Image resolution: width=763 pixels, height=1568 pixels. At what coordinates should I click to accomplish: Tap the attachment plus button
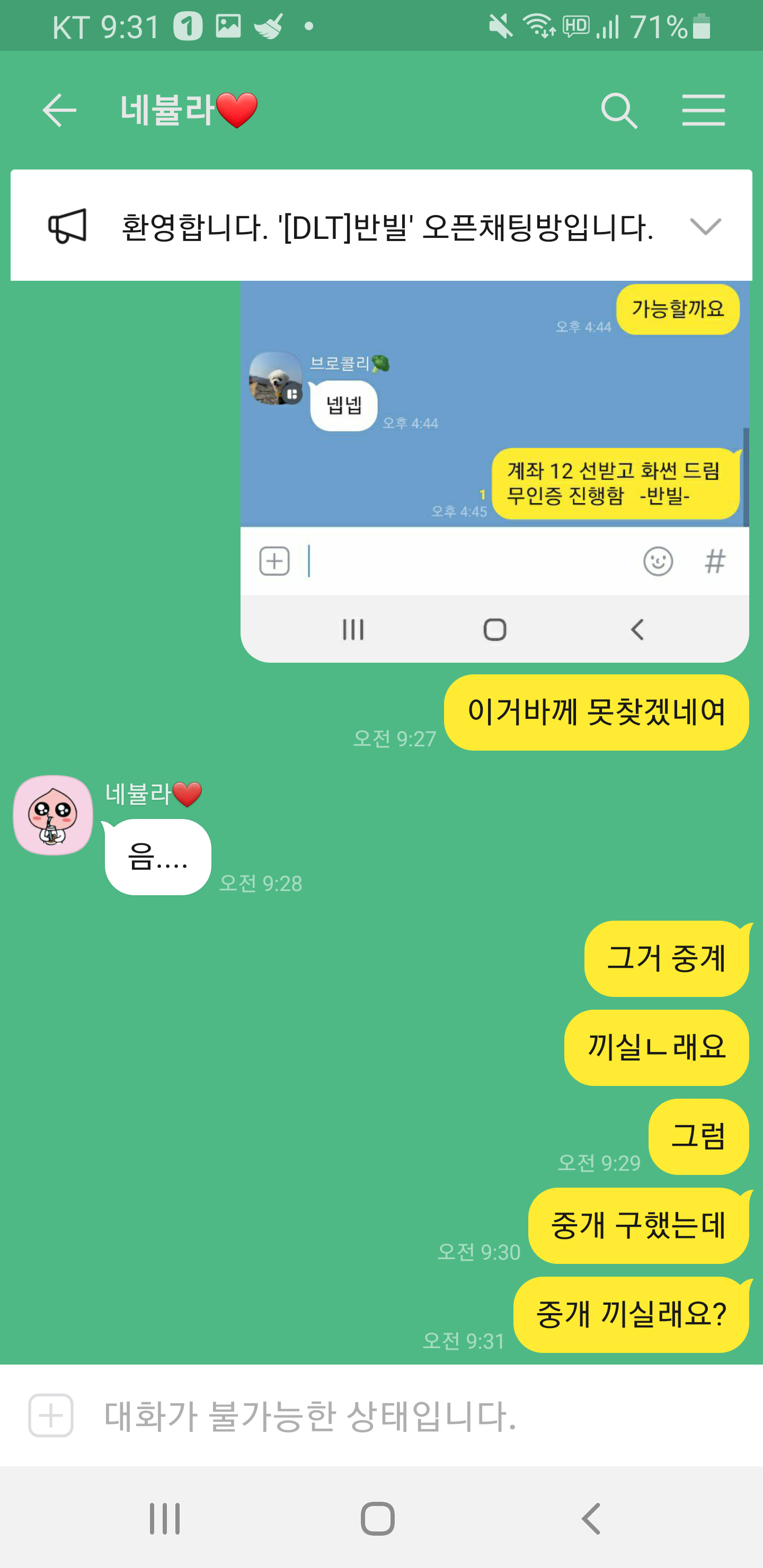pyautogui.click(x=51, y=1415)
